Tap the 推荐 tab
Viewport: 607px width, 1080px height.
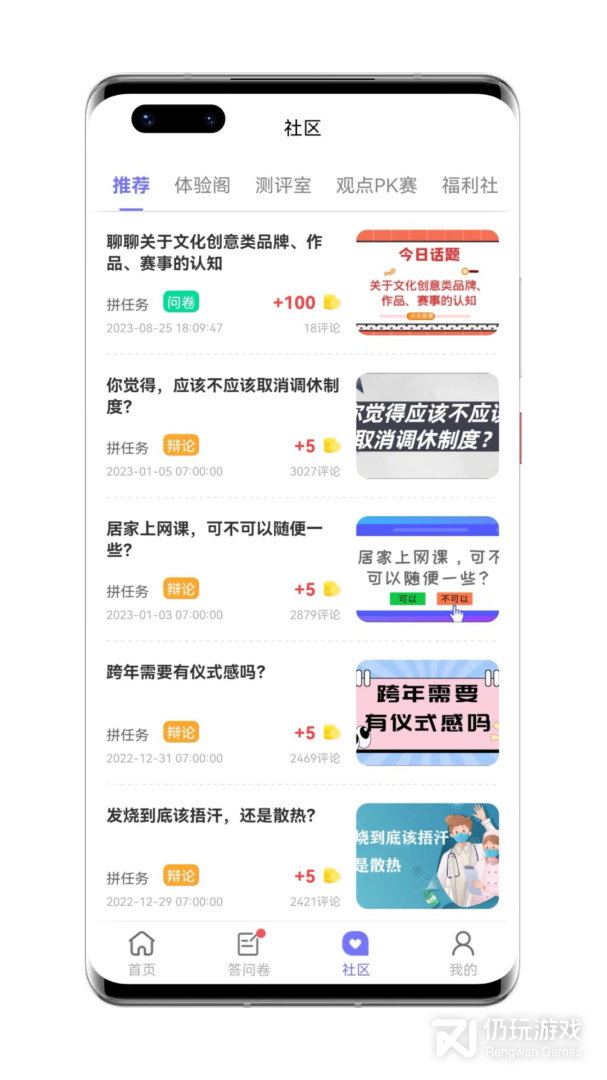131,185
